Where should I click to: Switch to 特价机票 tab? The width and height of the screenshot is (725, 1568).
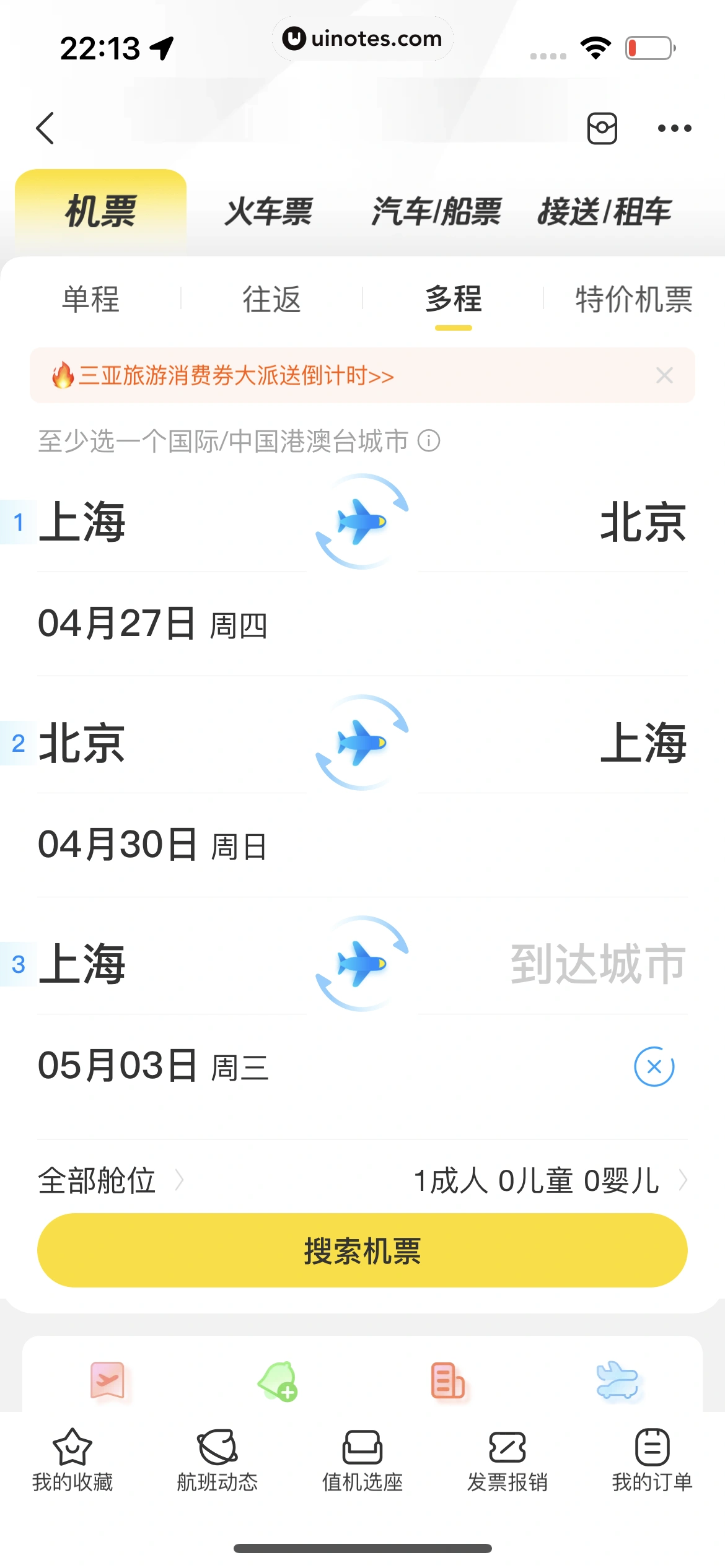tap(633, 300)
